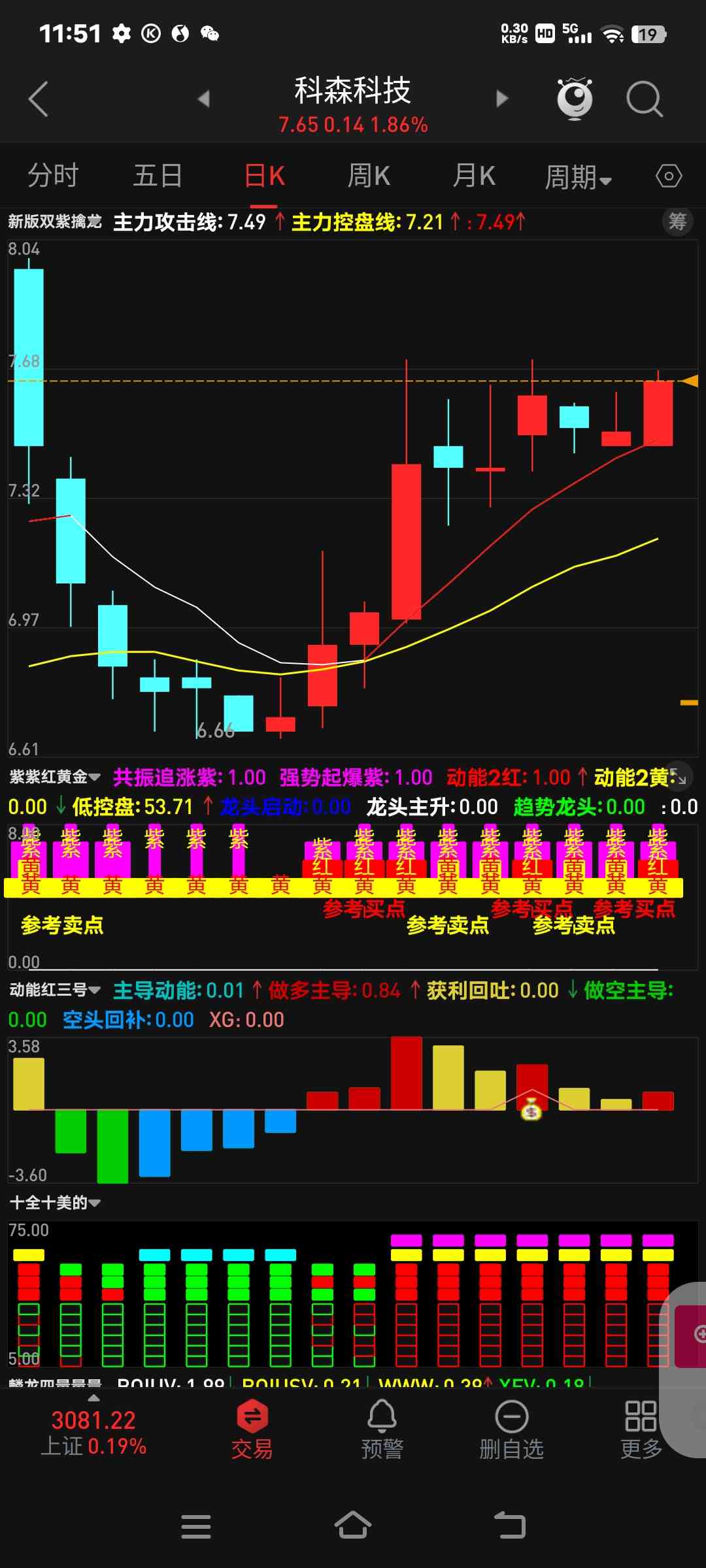Switch to the previous stock with left triangle
Image resolution: width=706 pixels, height=1568 pixels.
click(203, 99)
